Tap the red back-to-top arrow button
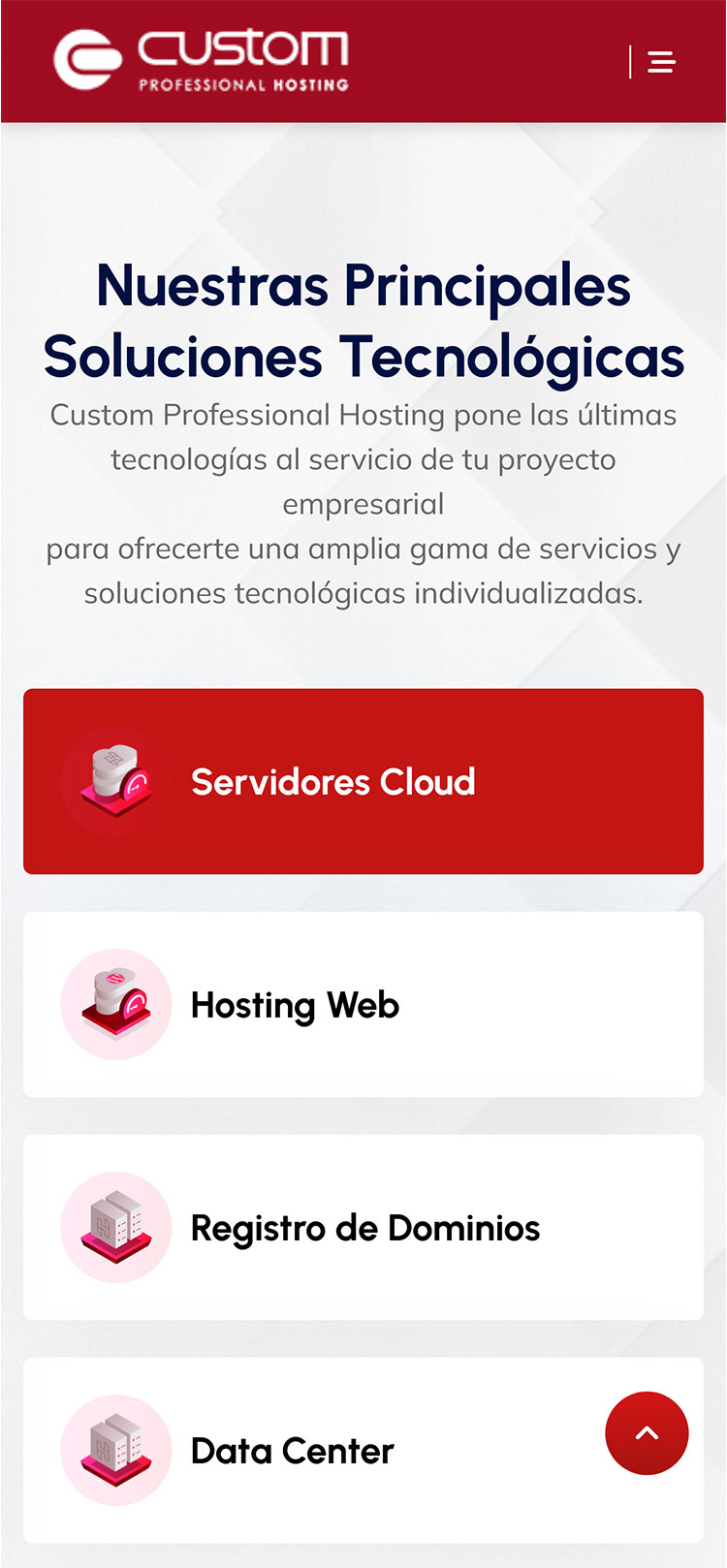The width and height of the screenshot is (727, 1568). [647, 1432]
